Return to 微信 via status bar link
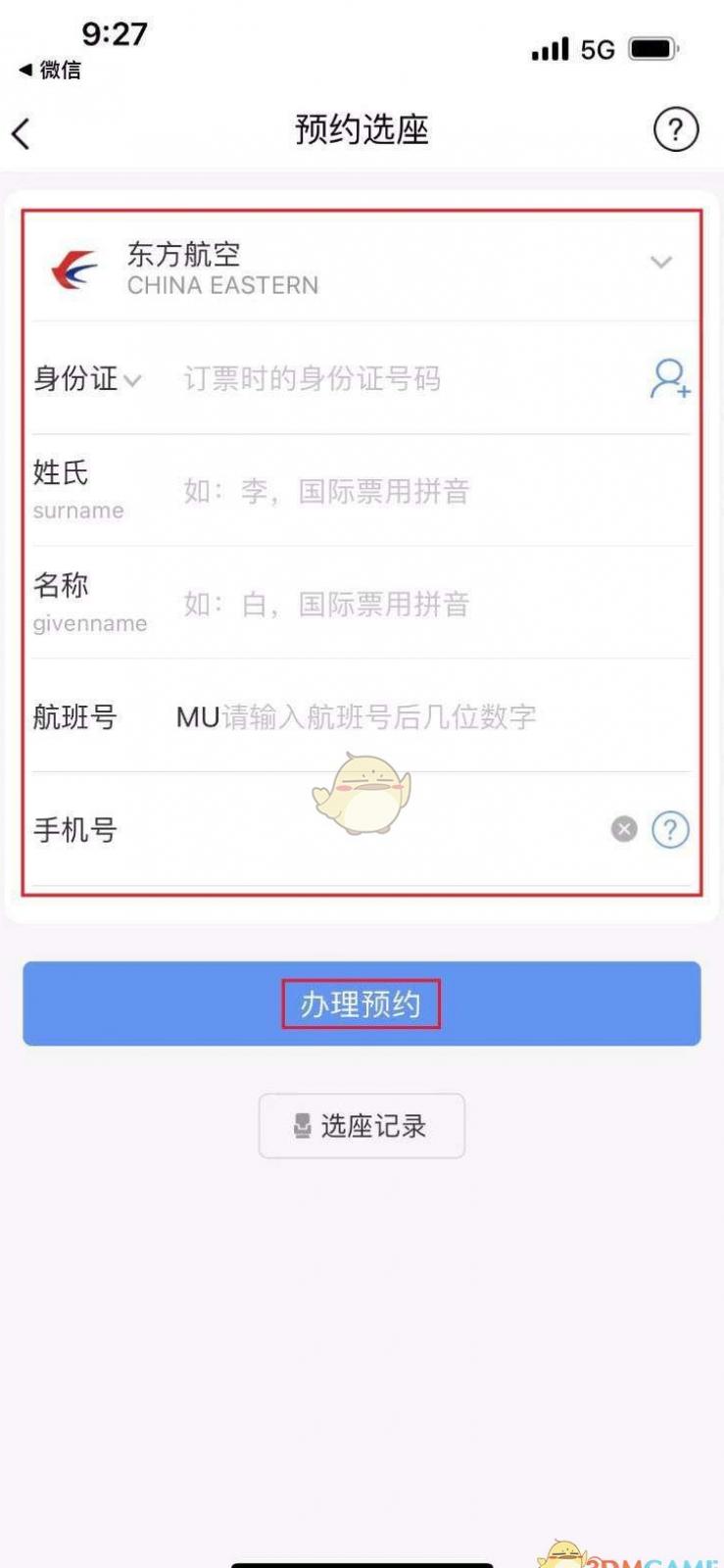Viewport: 724px width, 1568px height. [51, 70]
